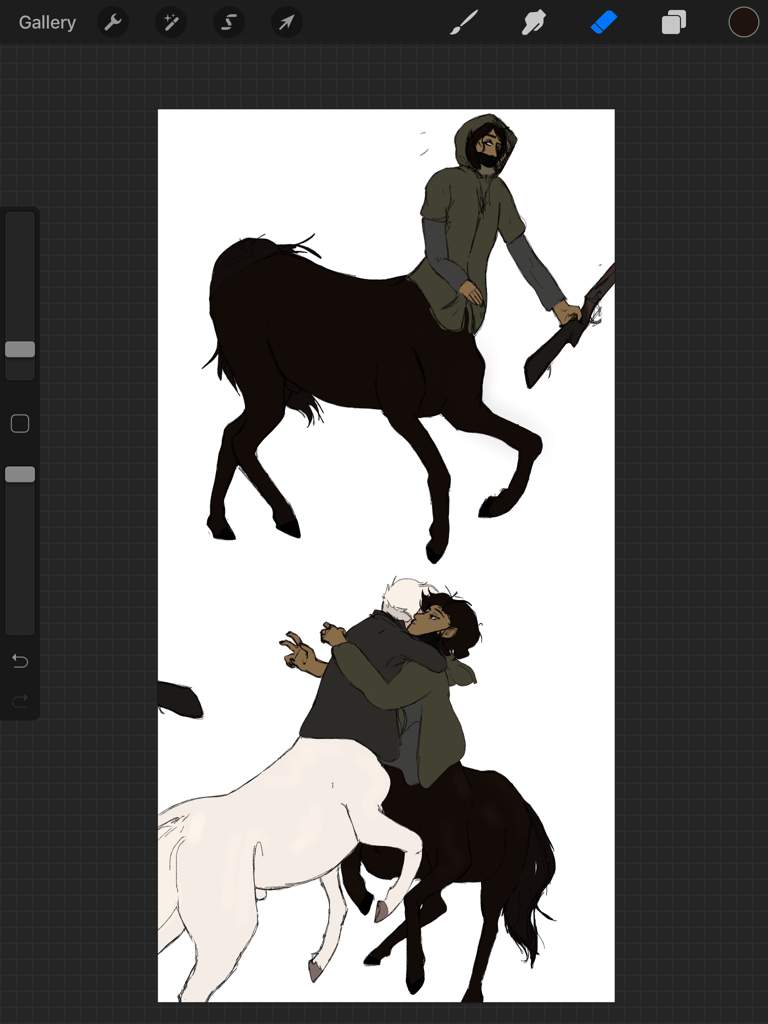
Task: Tap the square modifier button on sidebar
Action: (x=20, y=424)
